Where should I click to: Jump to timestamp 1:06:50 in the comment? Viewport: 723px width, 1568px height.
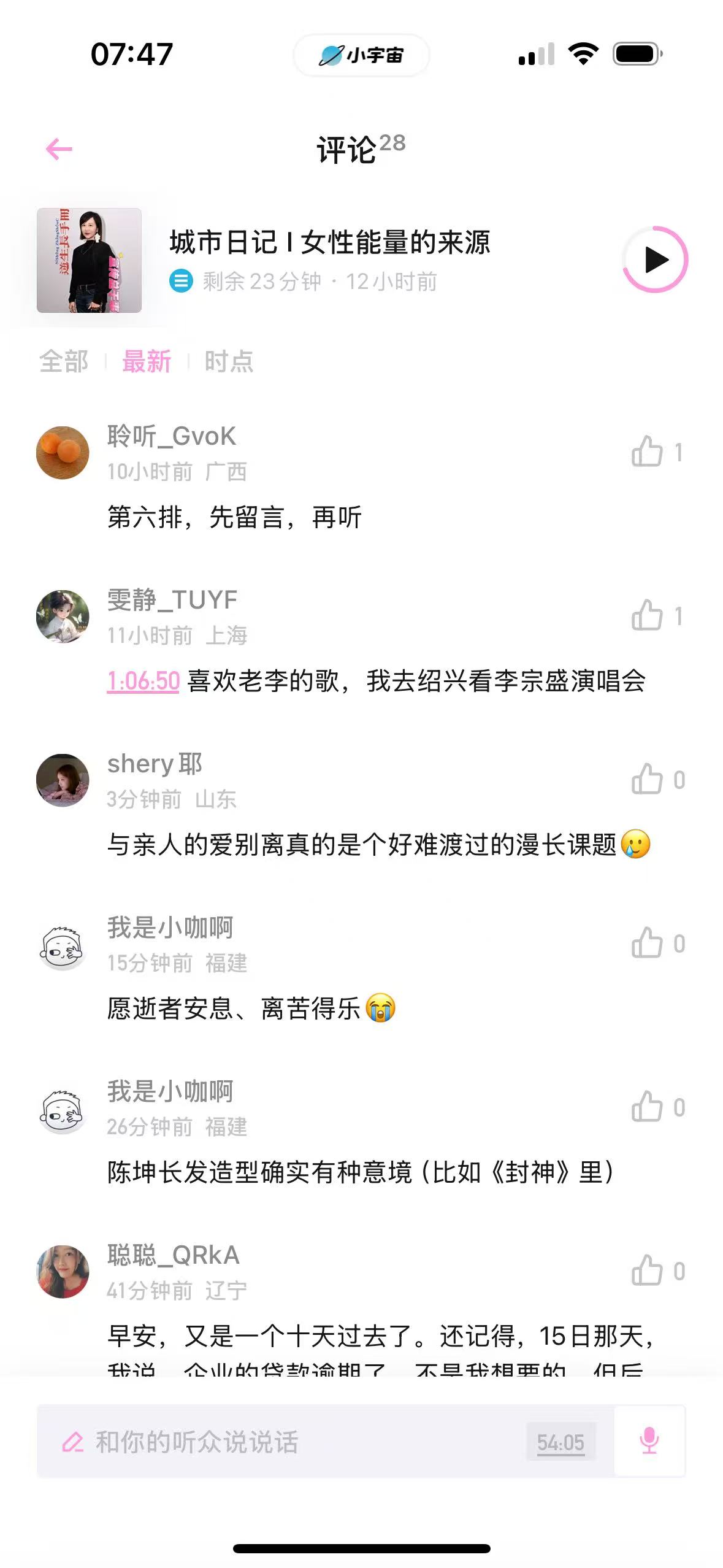tap(143, 681)
